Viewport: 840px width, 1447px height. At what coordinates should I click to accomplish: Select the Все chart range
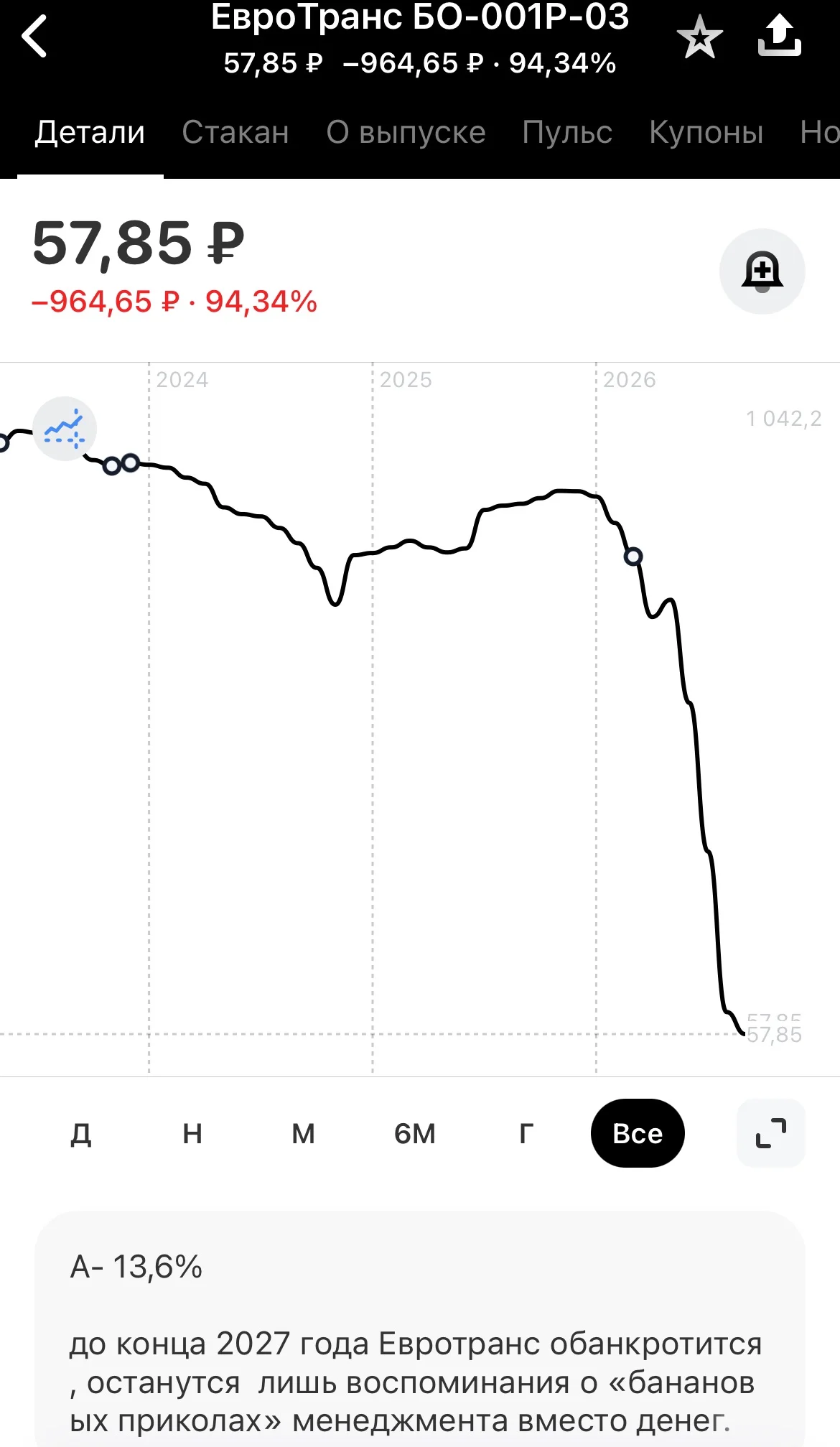point(638,1133)
